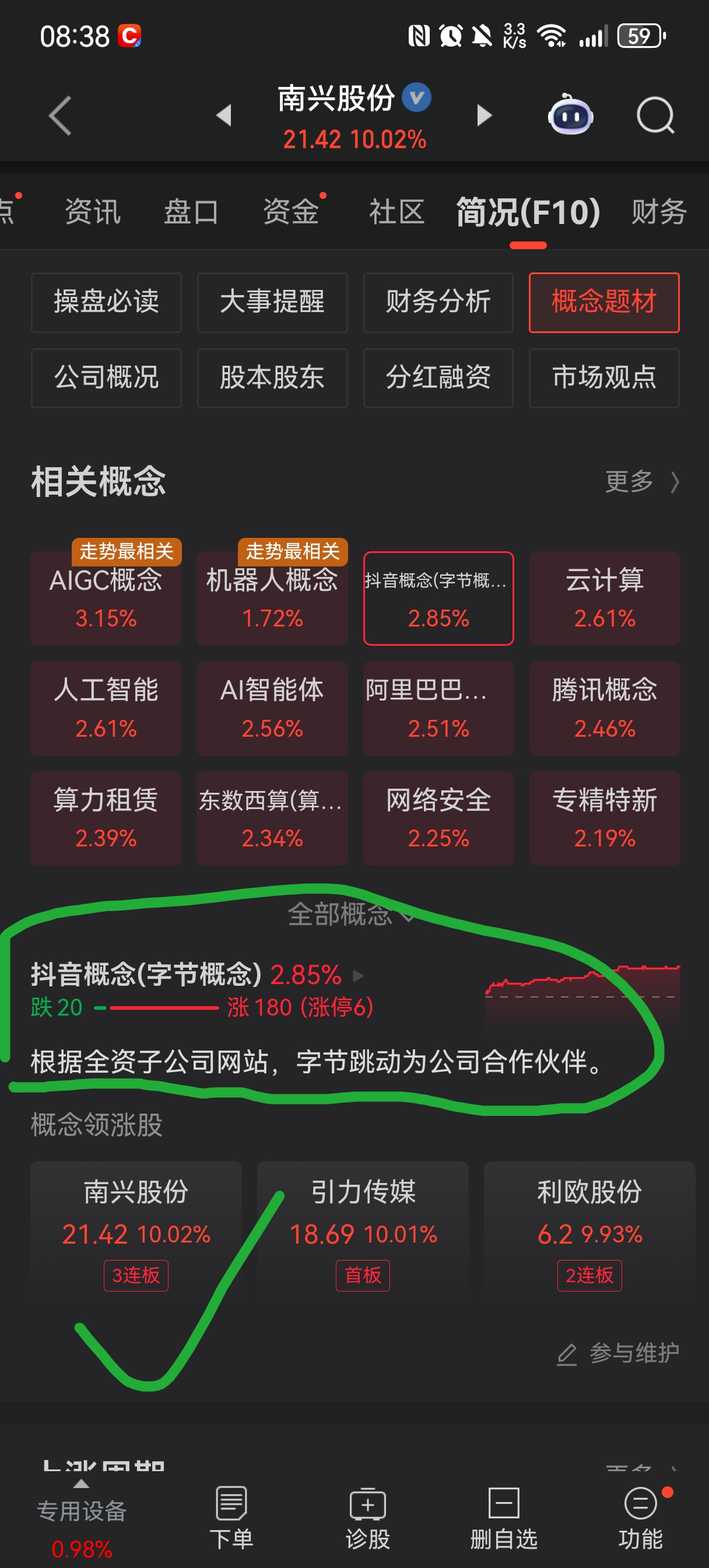Select the 云计算 concept tile
Viewport: 709px width, 1568px height.
[x=604, y=598]
